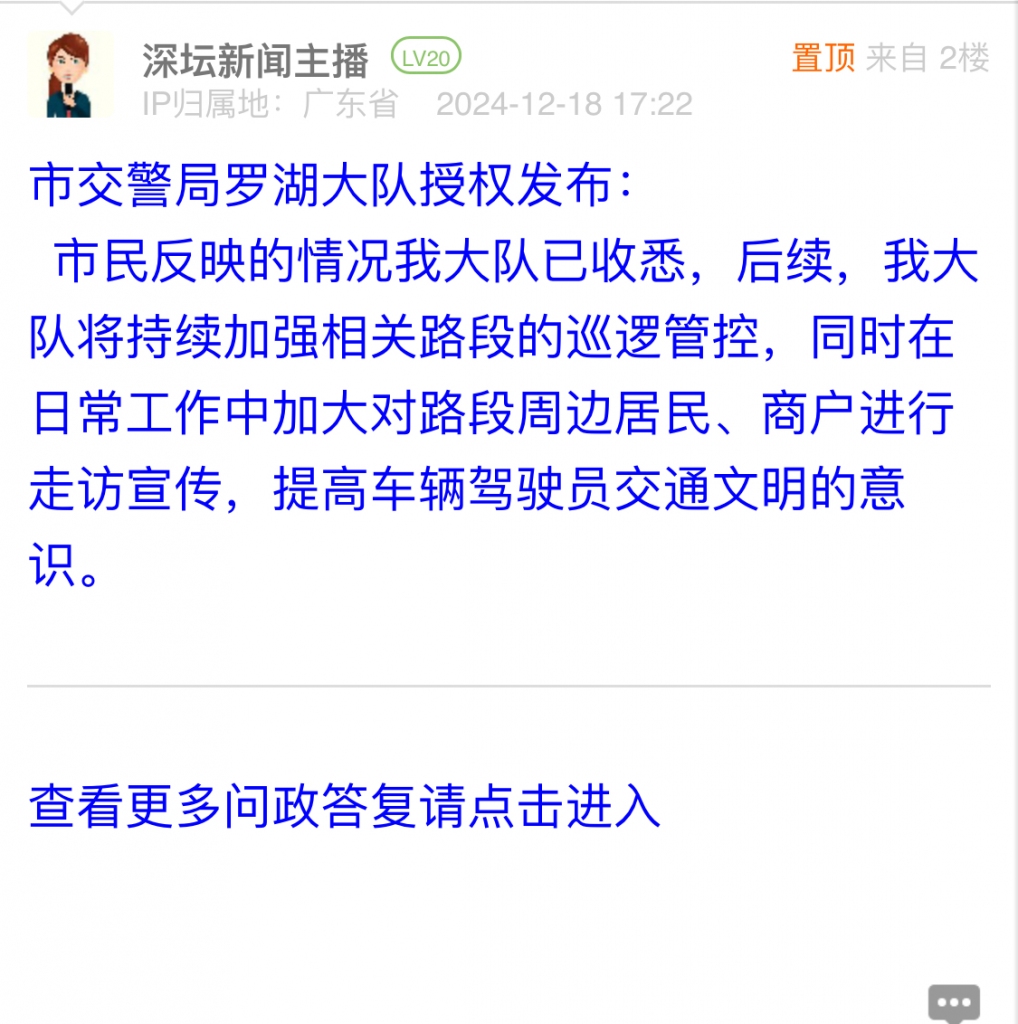Open 深坛新闻主播's profile avatar
Viewport: 1018px width, 1024px height.
70,75
